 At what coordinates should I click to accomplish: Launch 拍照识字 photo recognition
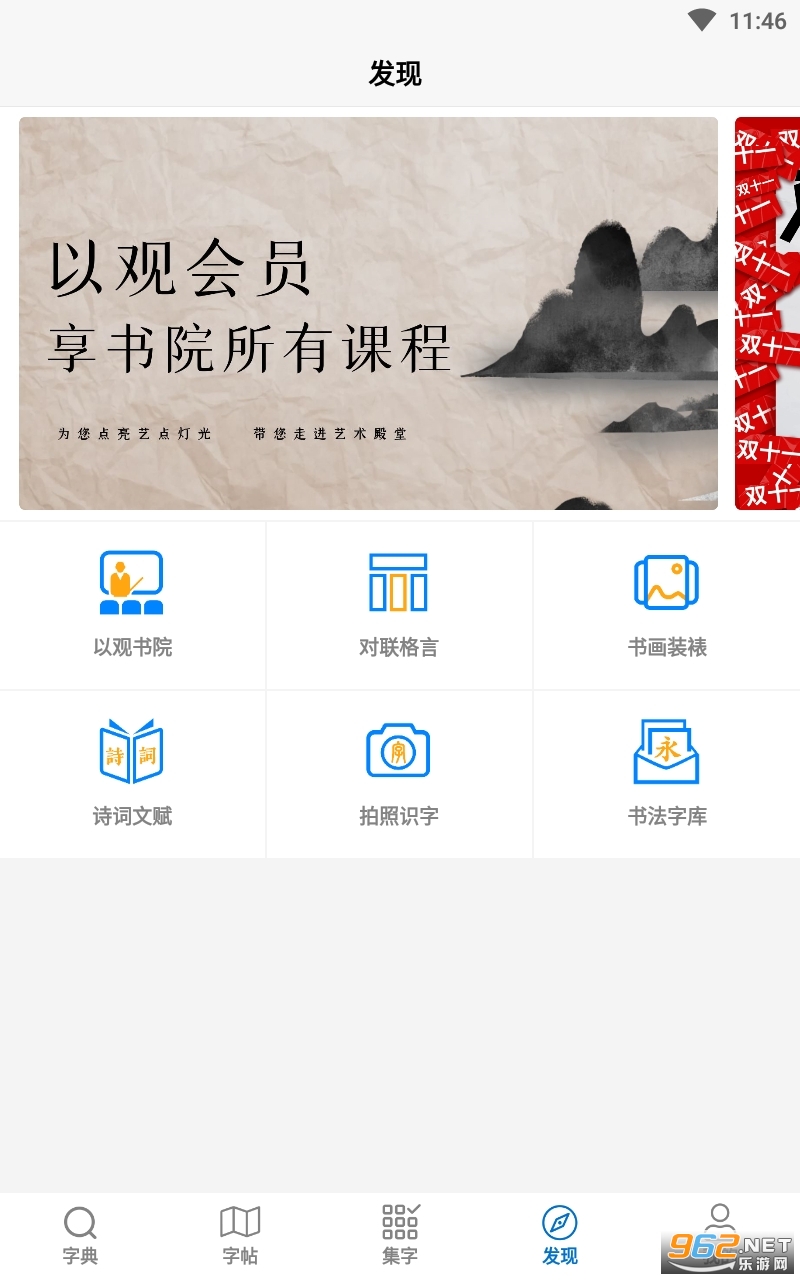tap(398, 773)
